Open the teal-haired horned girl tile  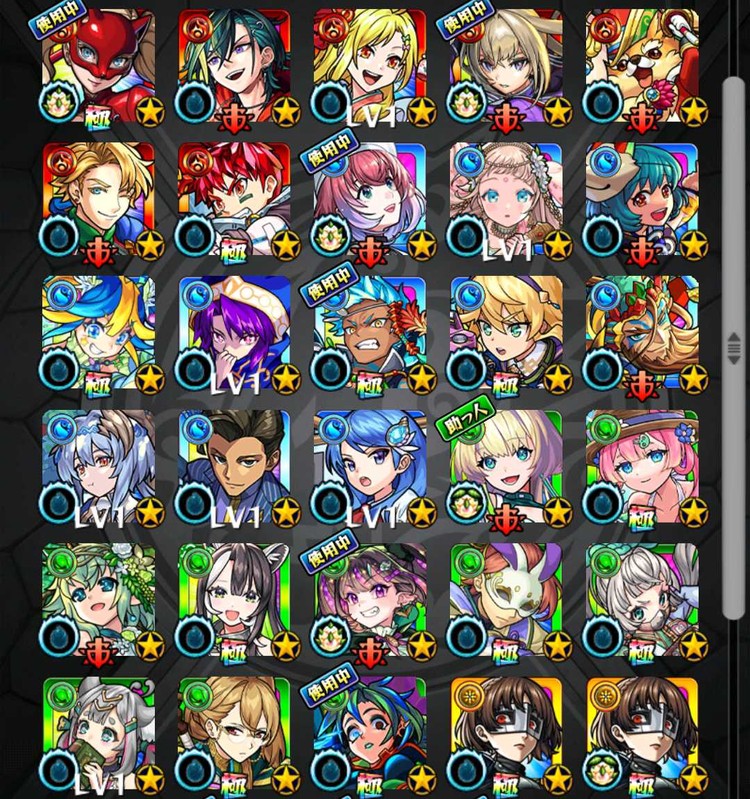pyautogui.click(x=642, y=201)
